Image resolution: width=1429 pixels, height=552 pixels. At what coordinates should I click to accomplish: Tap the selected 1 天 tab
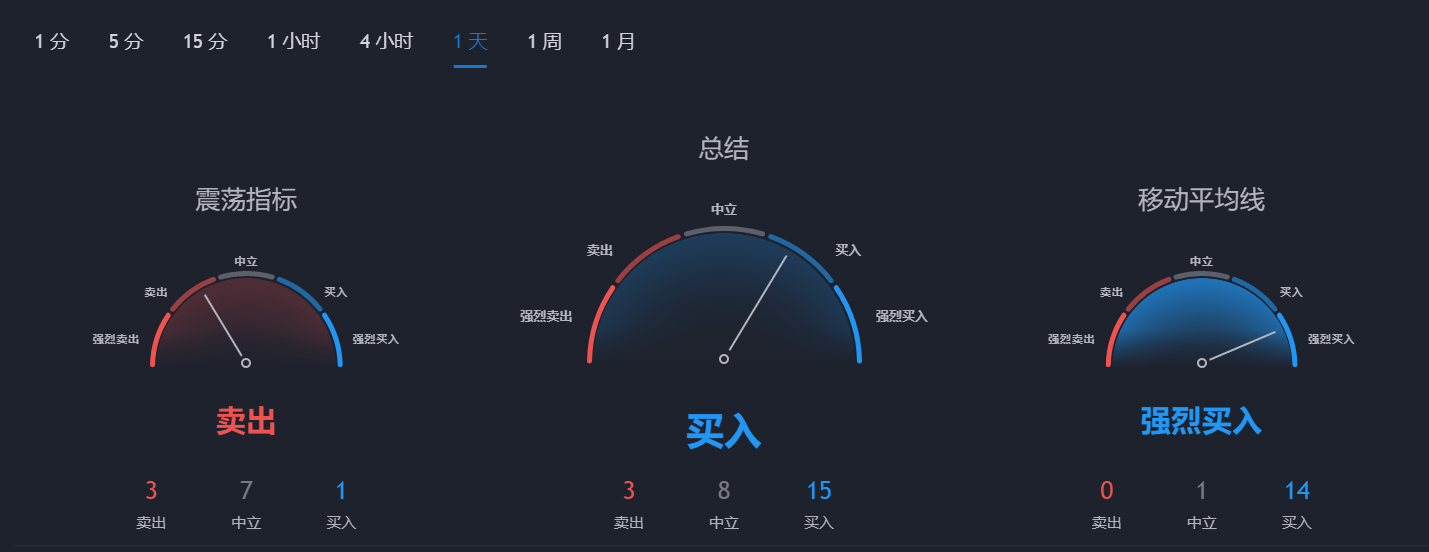pyautogui.click(x=470, y=42)
